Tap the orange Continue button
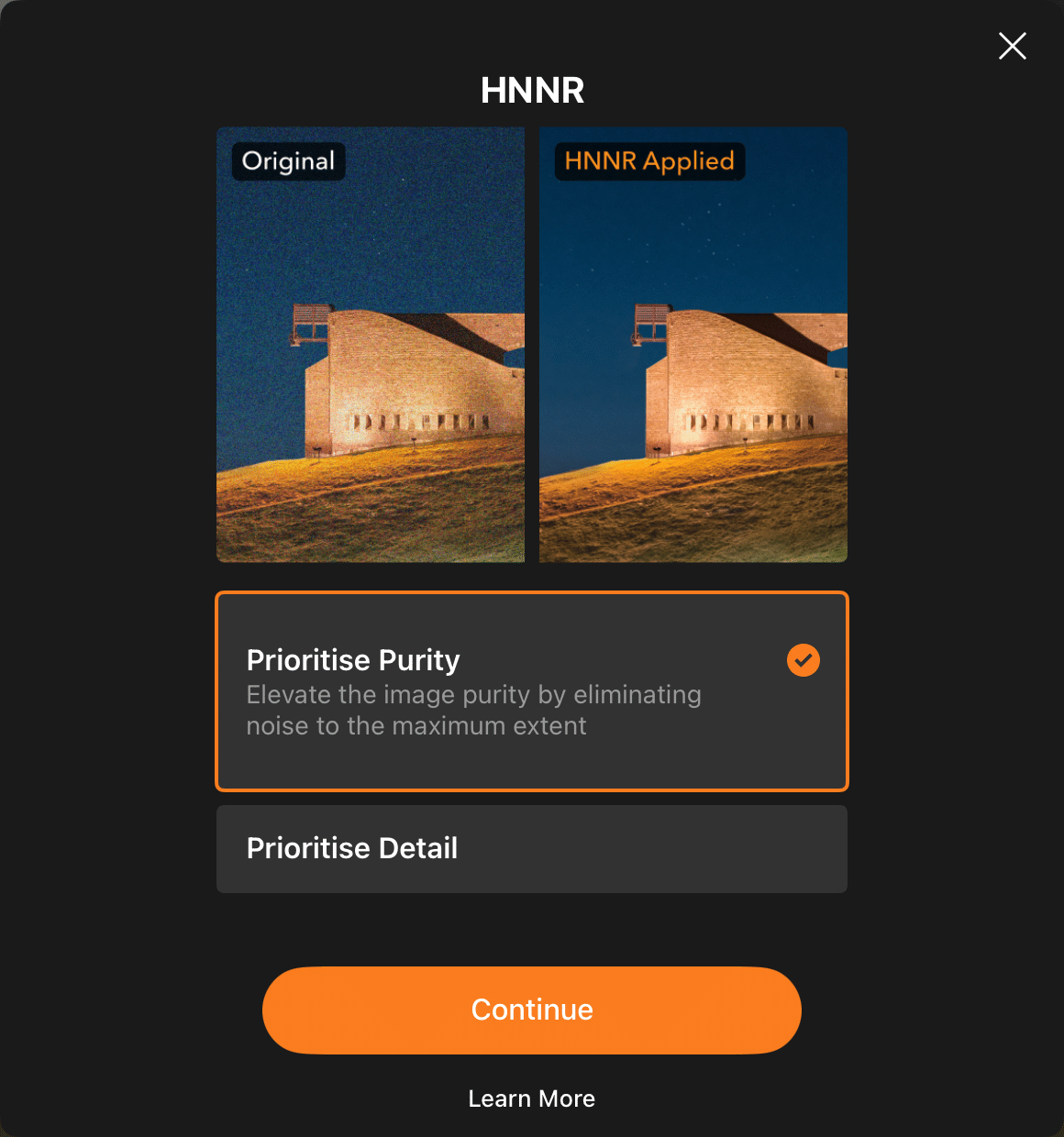The width and height of the screenshot is (1064, 1137). [x=531, y=1010]
